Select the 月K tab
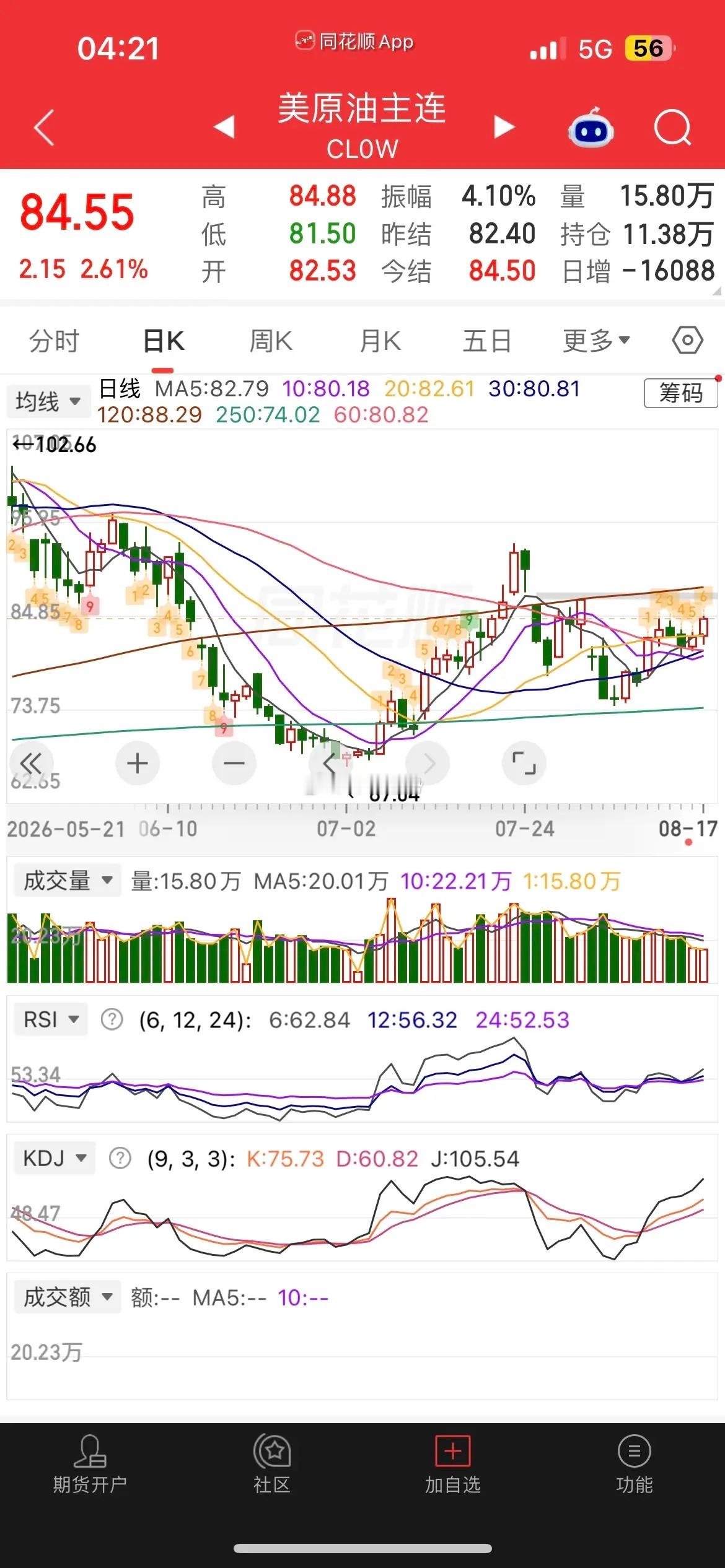 tap(380, 341)
